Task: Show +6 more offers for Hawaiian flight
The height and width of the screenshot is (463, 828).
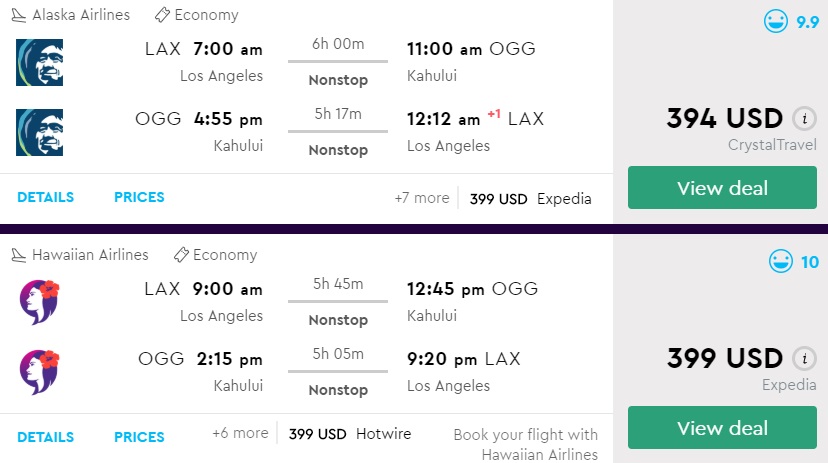Action: pyautogui.click(x=240, y=433)
